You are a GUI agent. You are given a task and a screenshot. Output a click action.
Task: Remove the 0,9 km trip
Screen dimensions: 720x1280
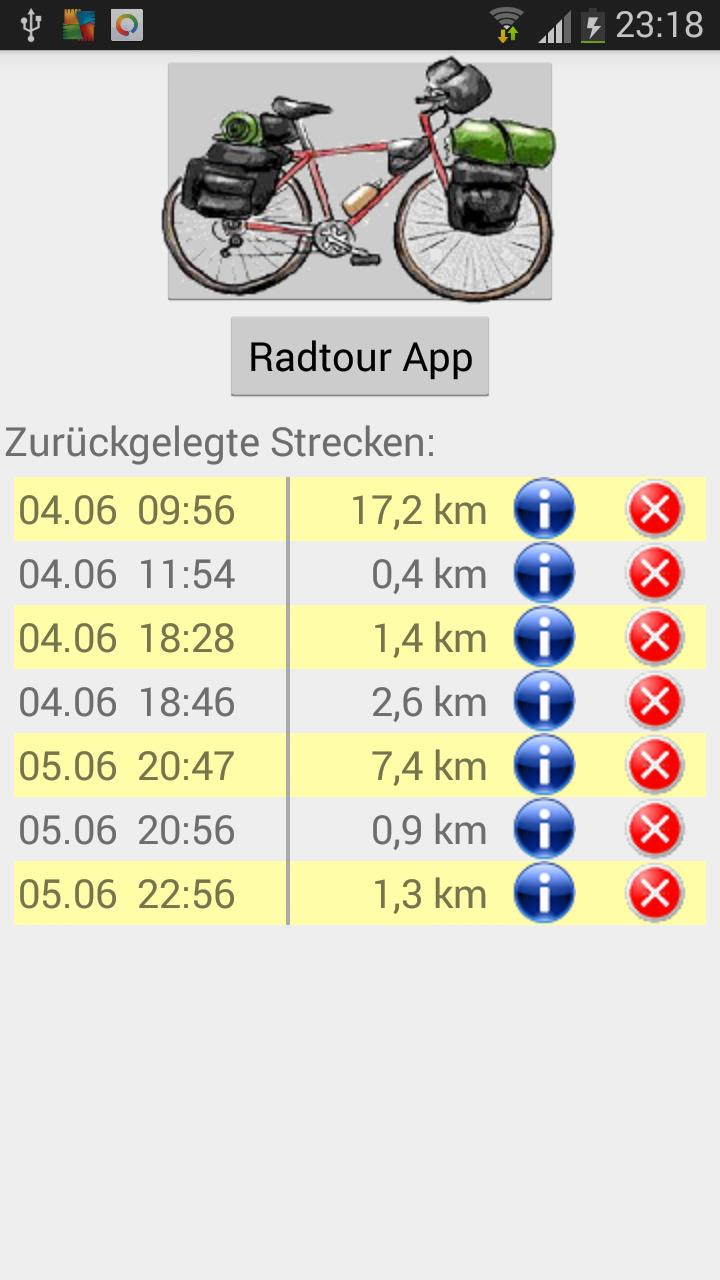tap(654, 829)
